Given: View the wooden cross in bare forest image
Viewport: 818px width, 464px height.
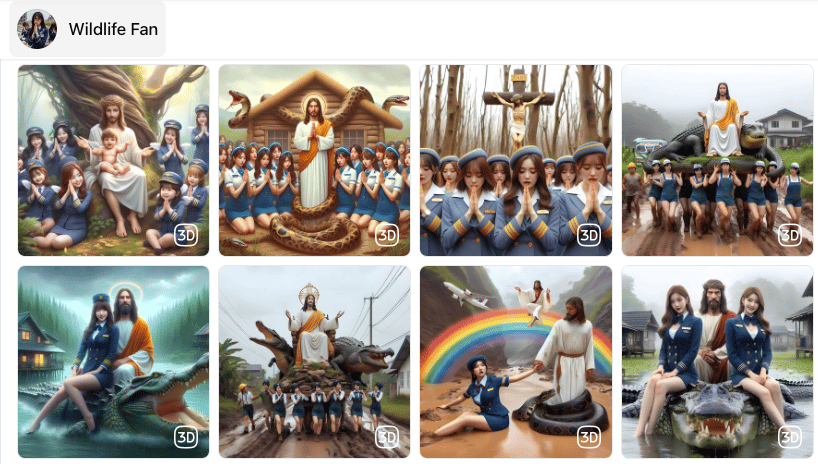Looking at the screenshot, I should [515, 160].
